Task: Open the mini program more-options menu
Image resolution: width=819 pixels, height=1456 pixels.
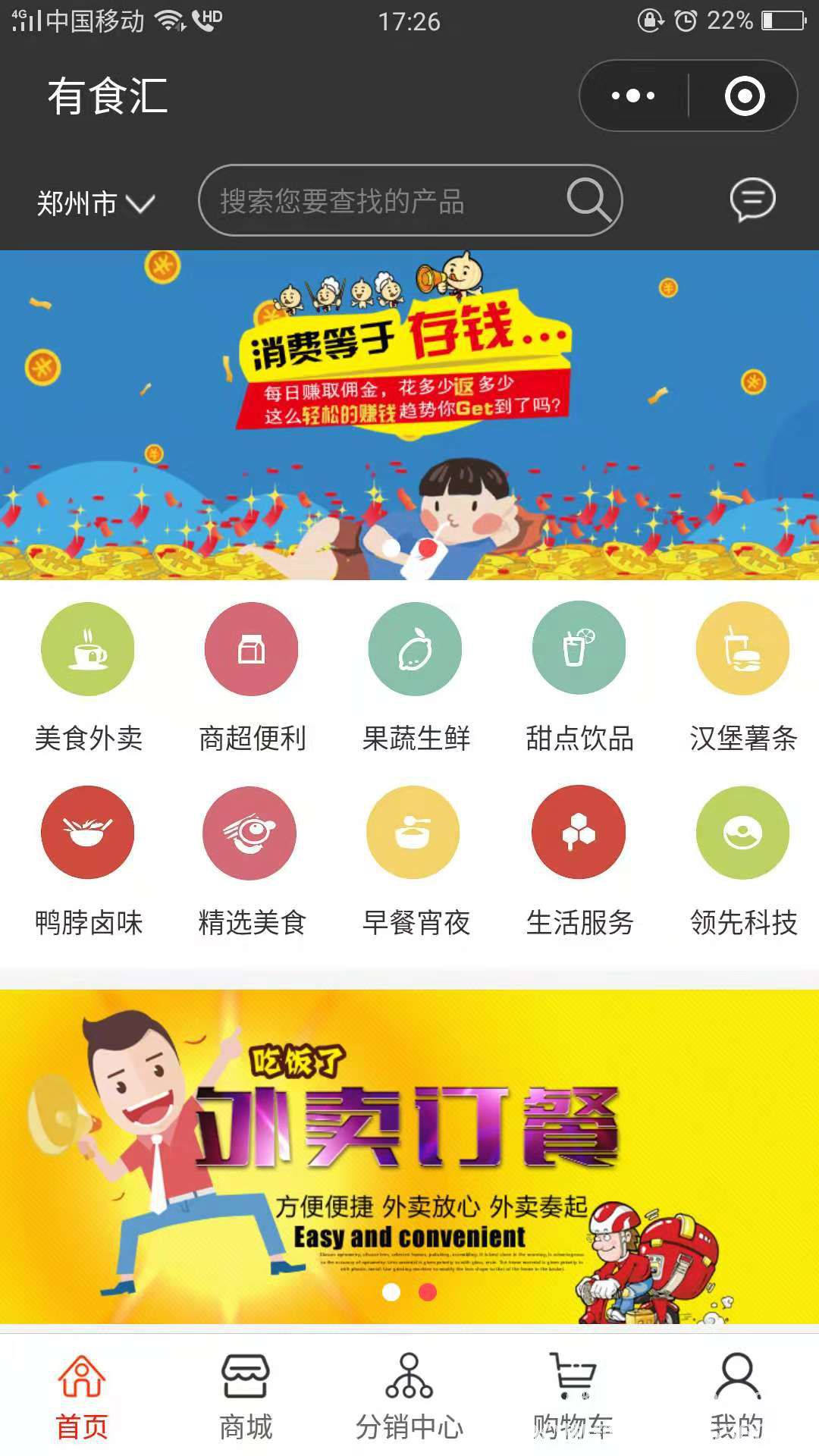Action: (x=633, y=96)
